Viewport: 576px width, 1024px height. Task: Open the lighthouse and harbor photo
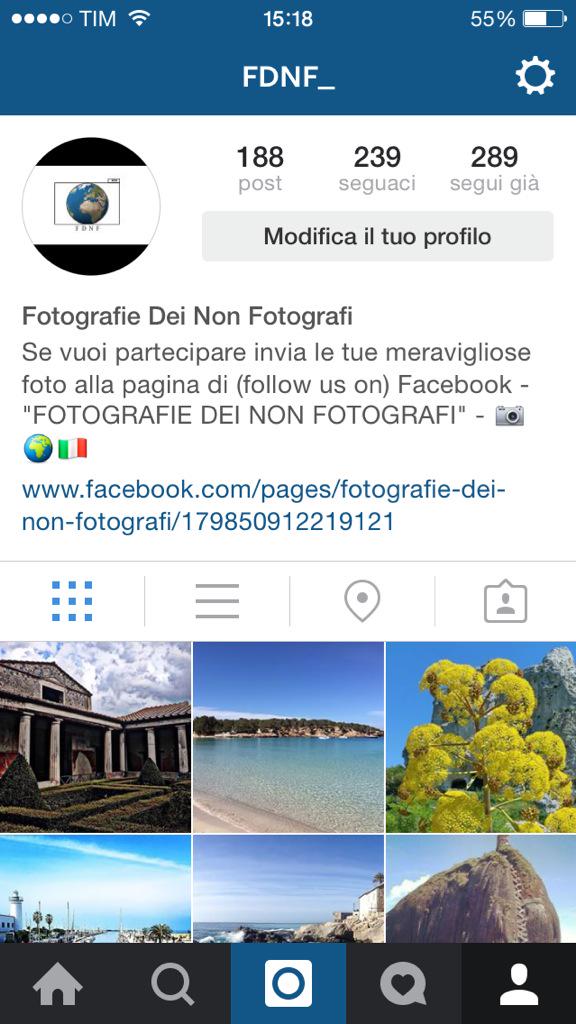95,889
